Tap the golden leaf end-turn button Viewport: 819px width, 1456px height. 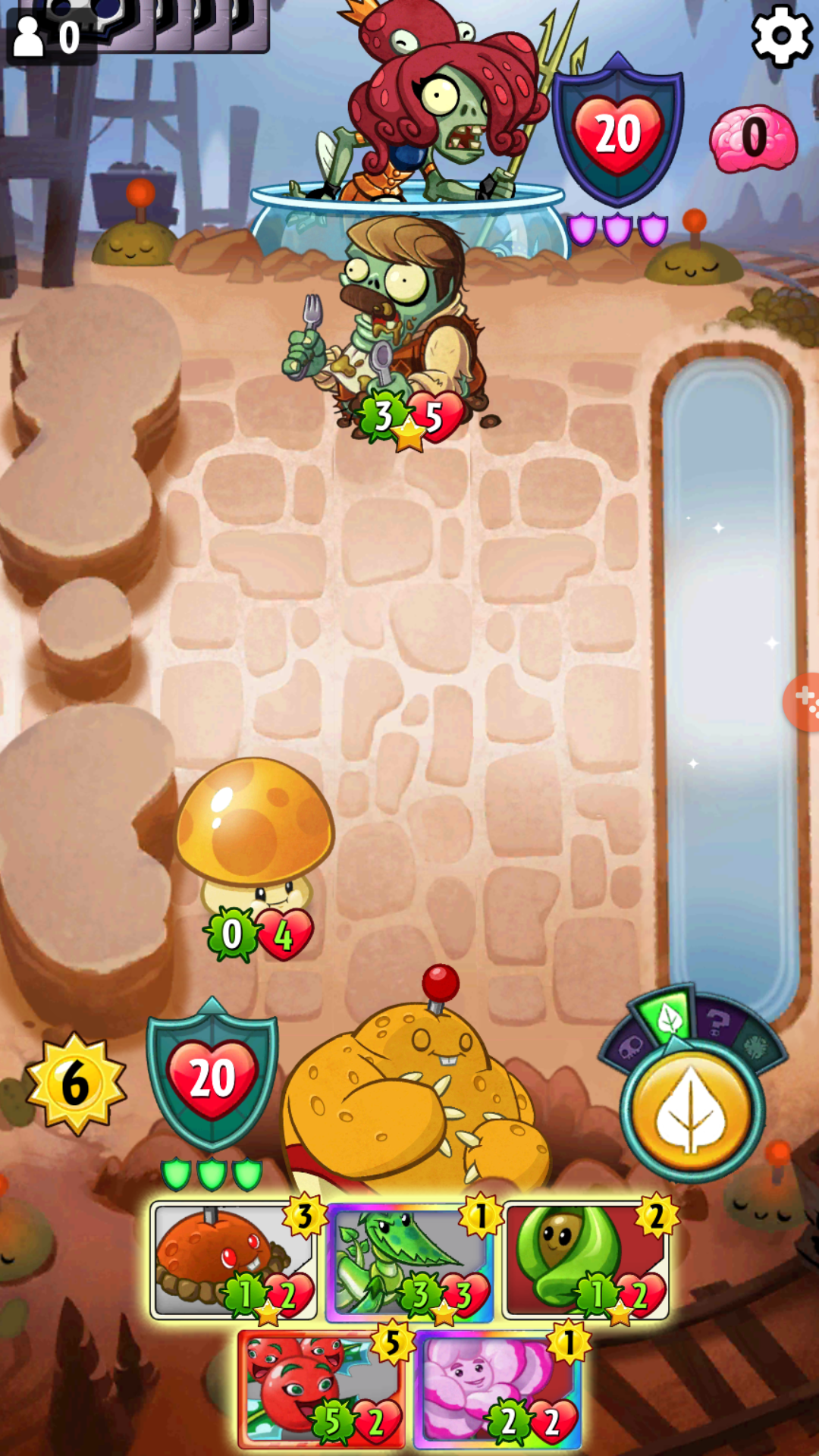(692, 1111)
